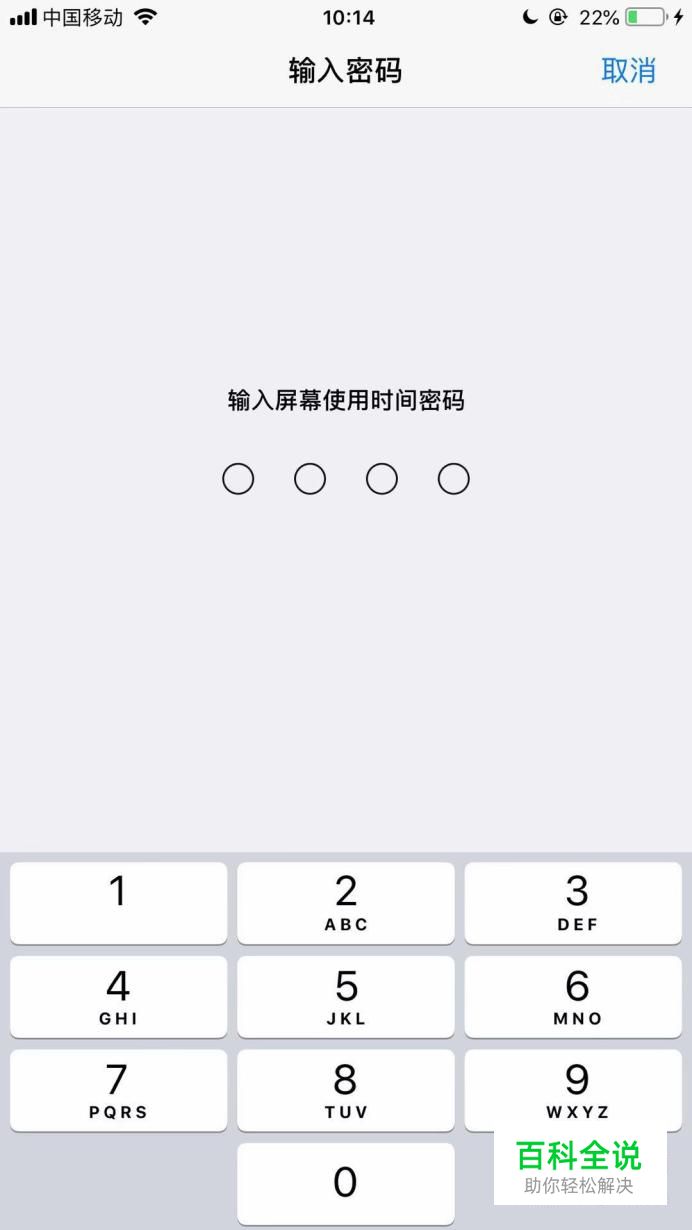The width and height of the screenshot is (692, 1230).
Task: Enter digit 3 (DEF) on the keypad
Action: click(573, 903)
